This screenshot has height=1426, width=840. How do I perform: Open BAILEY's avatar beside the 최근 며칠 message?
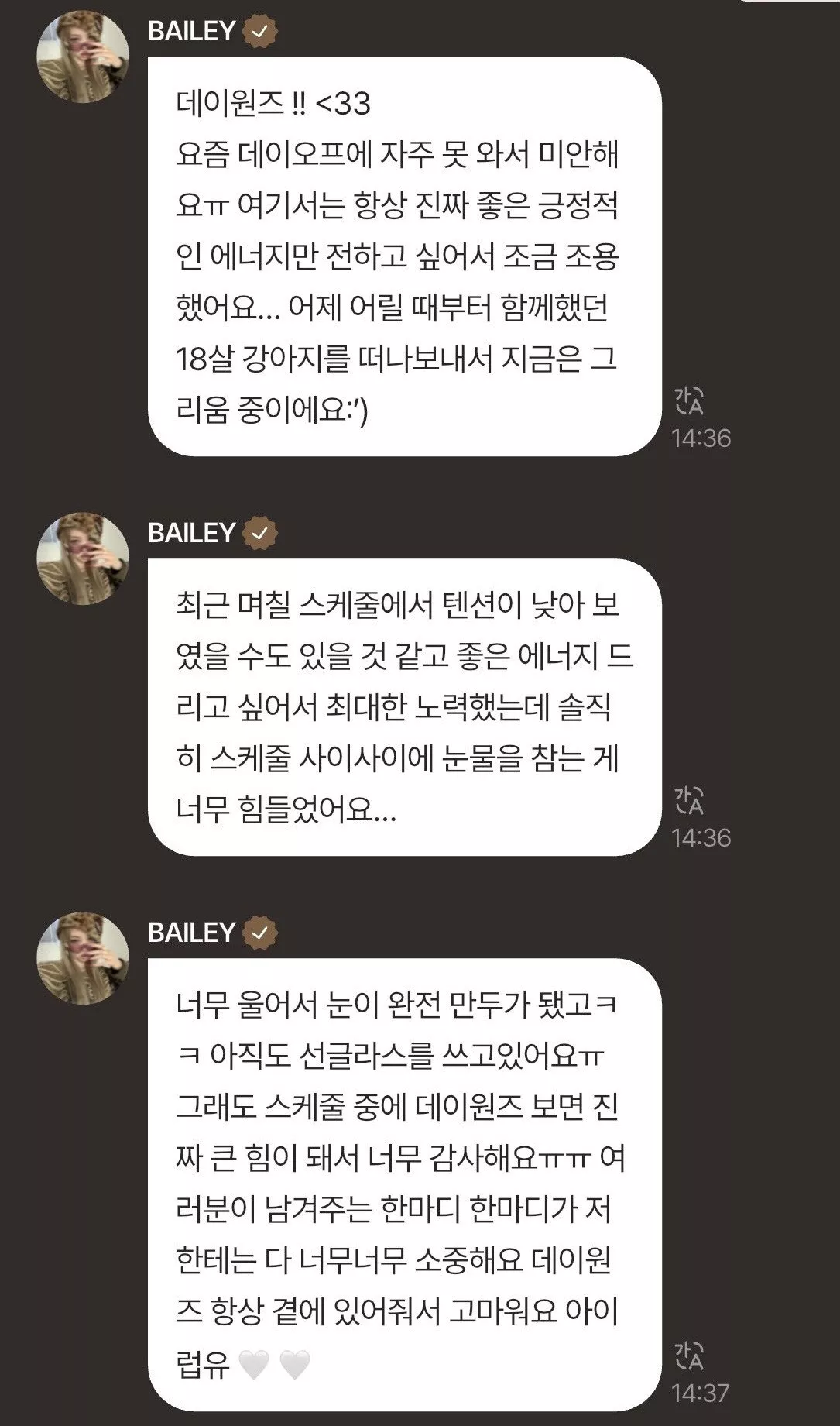(83, 558)
